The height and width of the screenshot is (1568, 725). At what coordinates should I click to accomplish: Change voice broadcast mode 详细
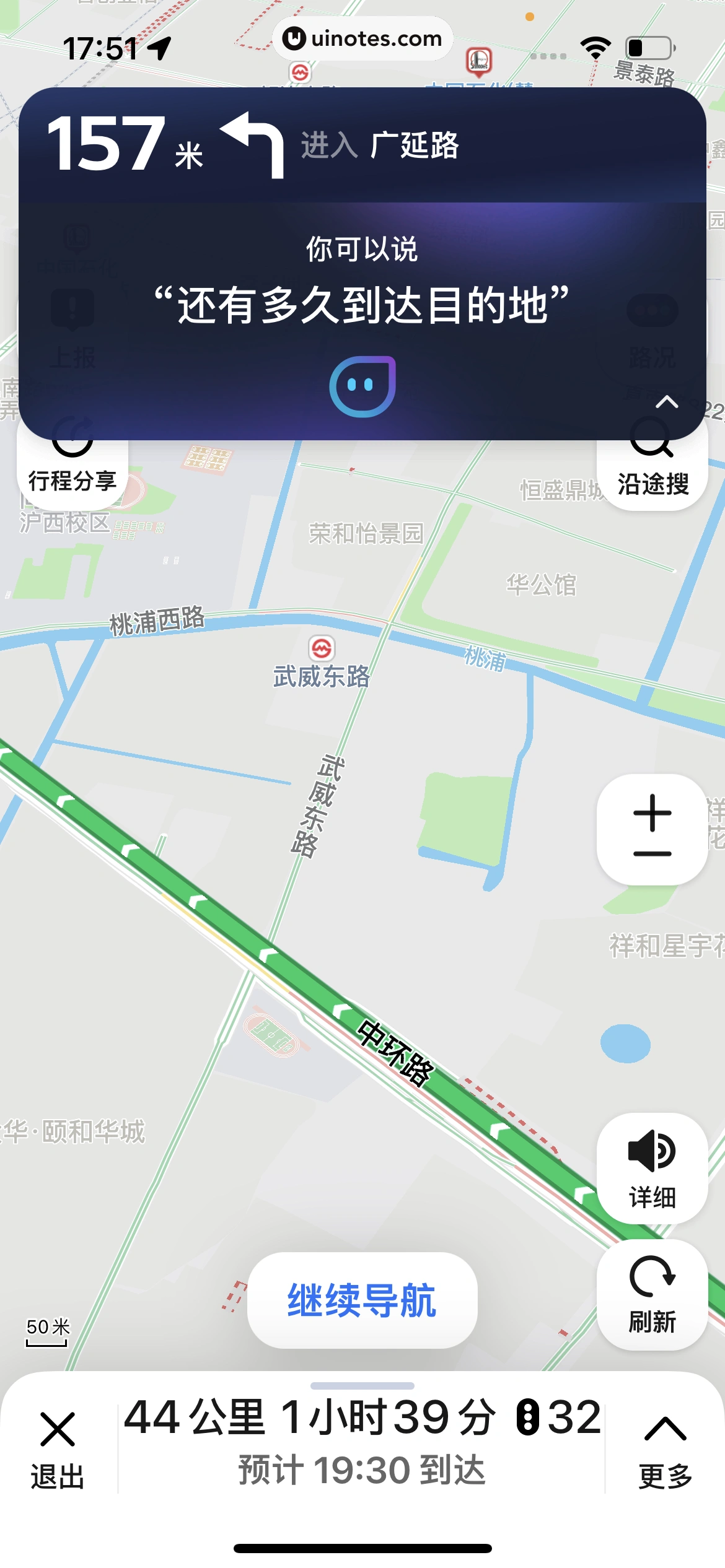coord(652,1168)
